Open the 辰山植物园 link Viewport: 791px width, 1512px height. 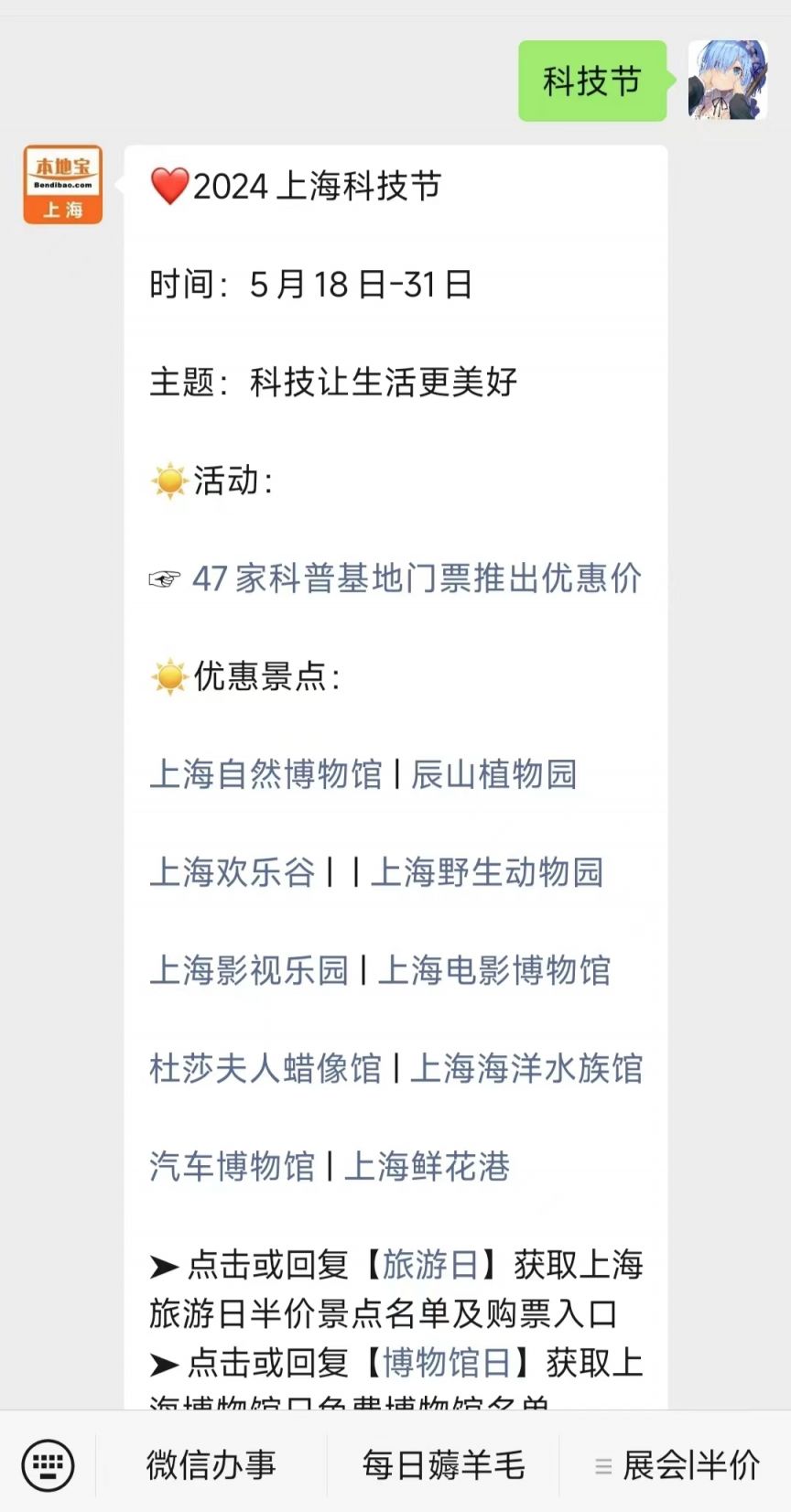coord(494,774)
